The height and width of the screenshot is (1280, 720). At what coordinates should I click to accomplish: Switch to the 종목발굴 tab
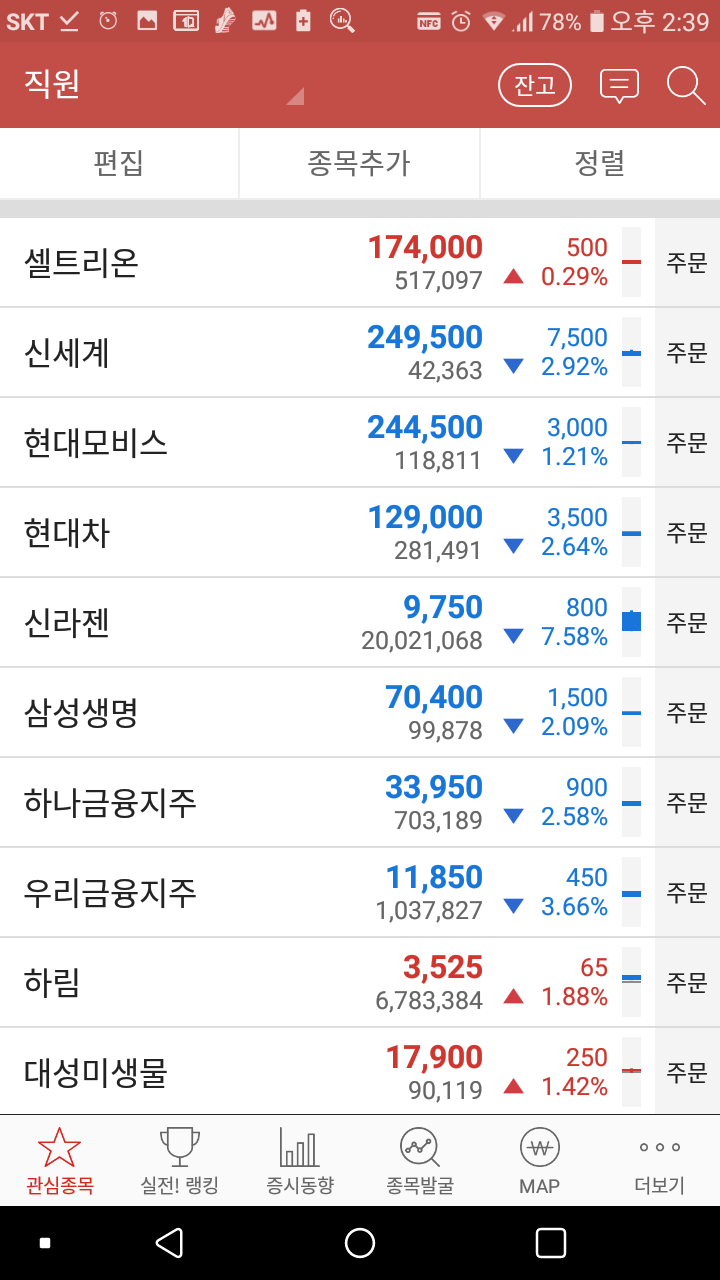click(x=420, y=1161)
